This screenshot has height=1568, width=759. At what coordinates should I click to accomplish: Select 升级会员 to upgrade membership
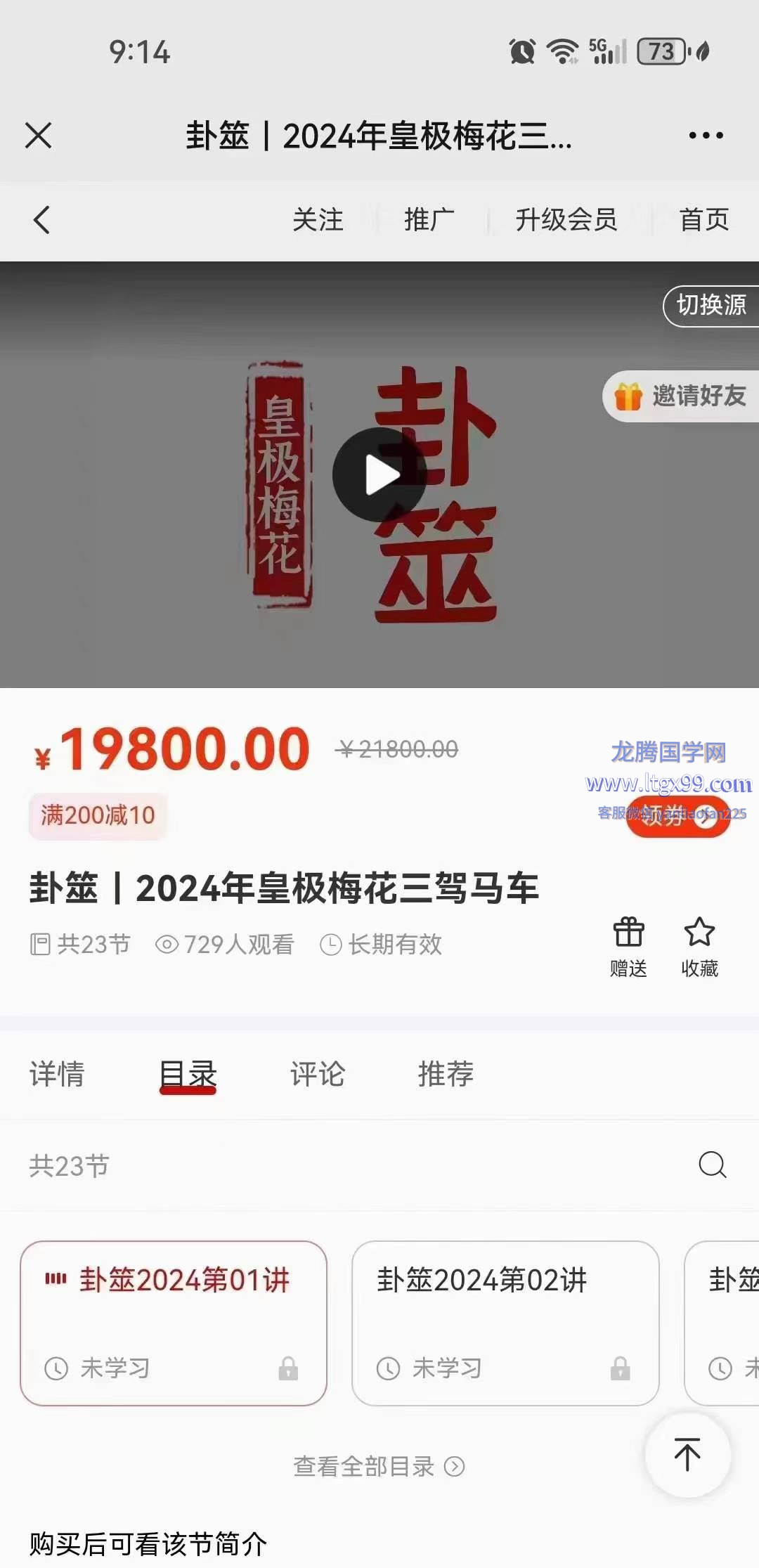566,220
